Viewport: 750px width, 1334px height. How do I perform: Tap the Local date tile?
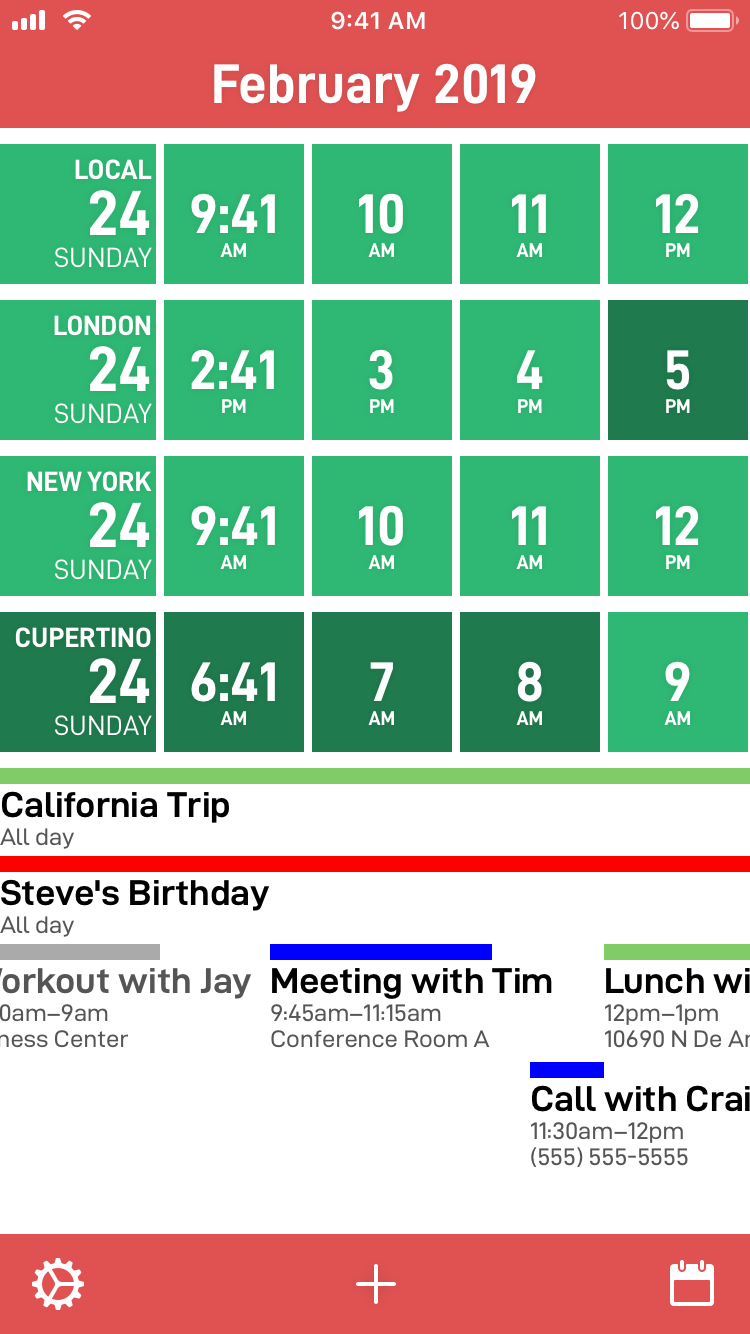pos(78,214)
